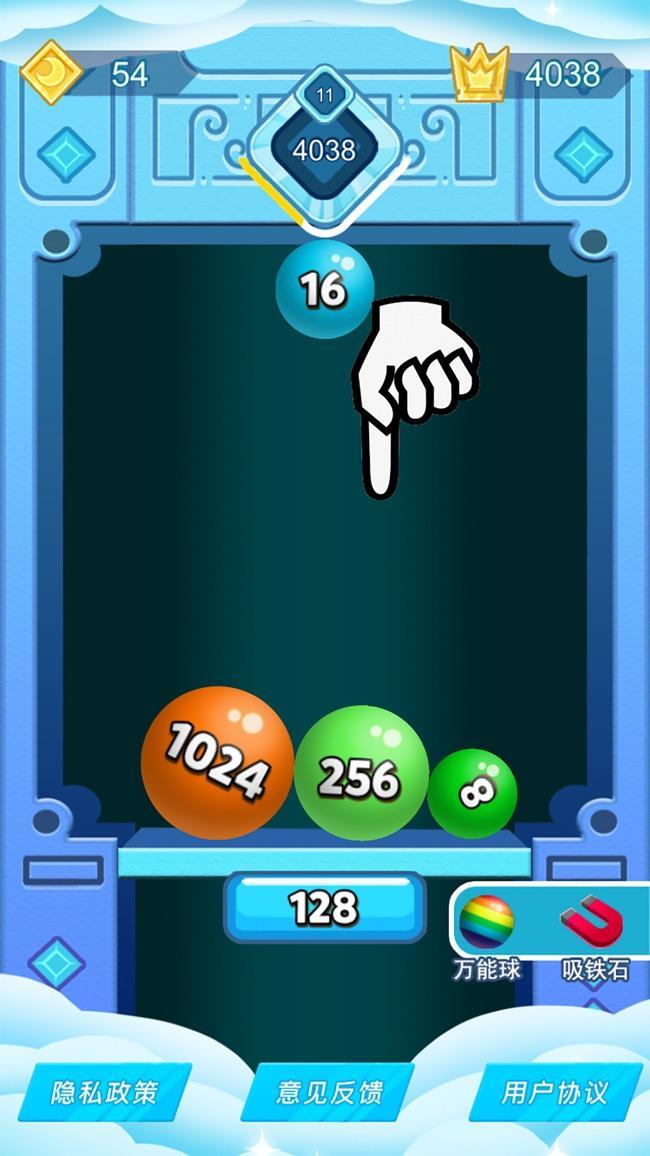
Task: Open 意见反馈 feedback page
Action: 329,1092
